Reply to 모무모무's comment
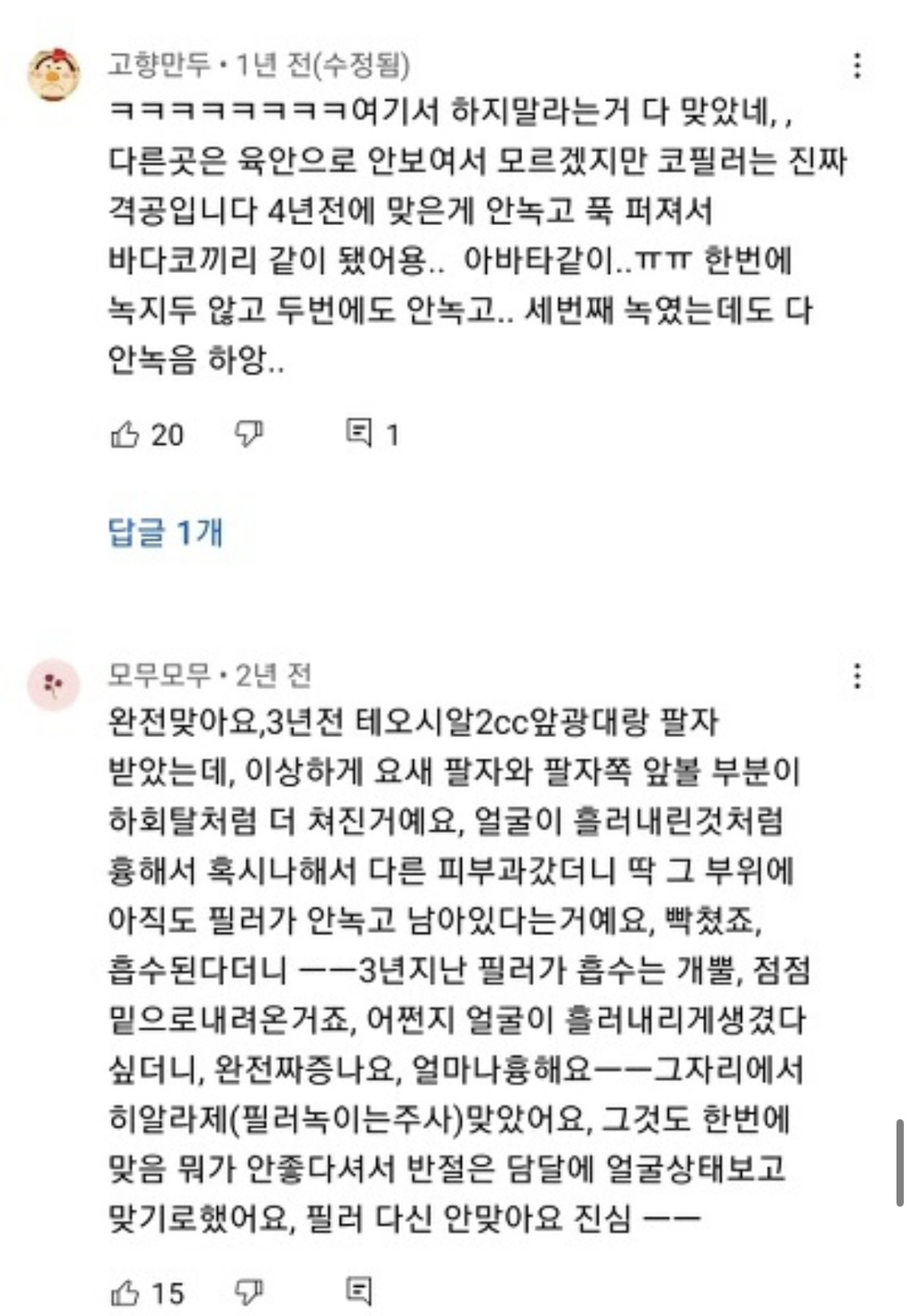This screenshot has height=1316, width=911. [x=358, y=1291]
